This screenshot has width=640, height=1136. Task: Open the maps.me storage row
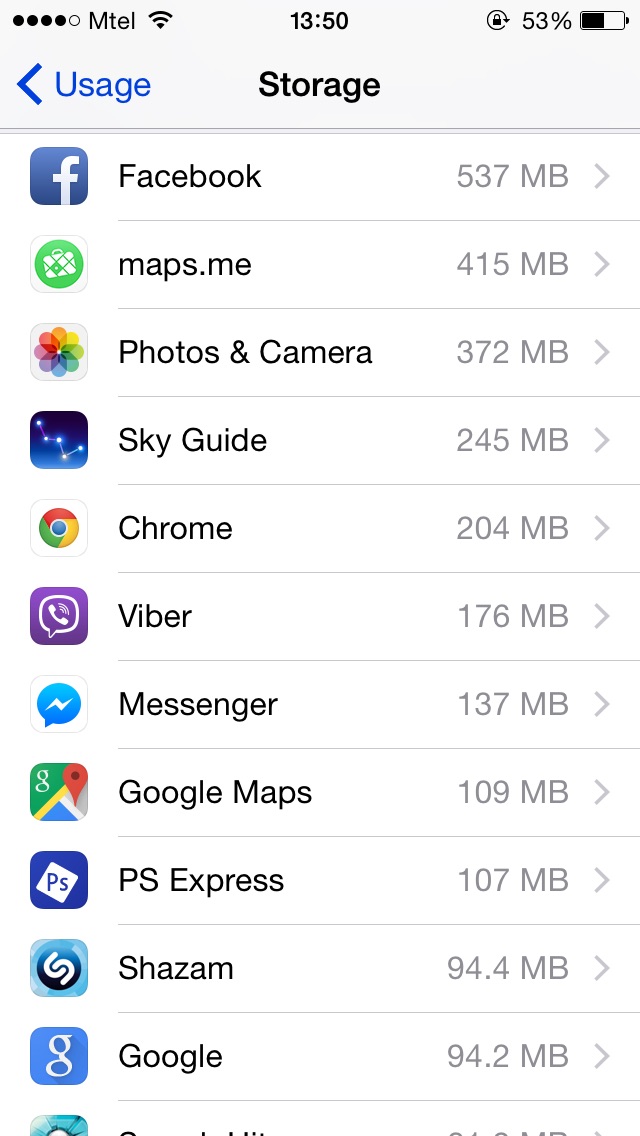[320, 264]
